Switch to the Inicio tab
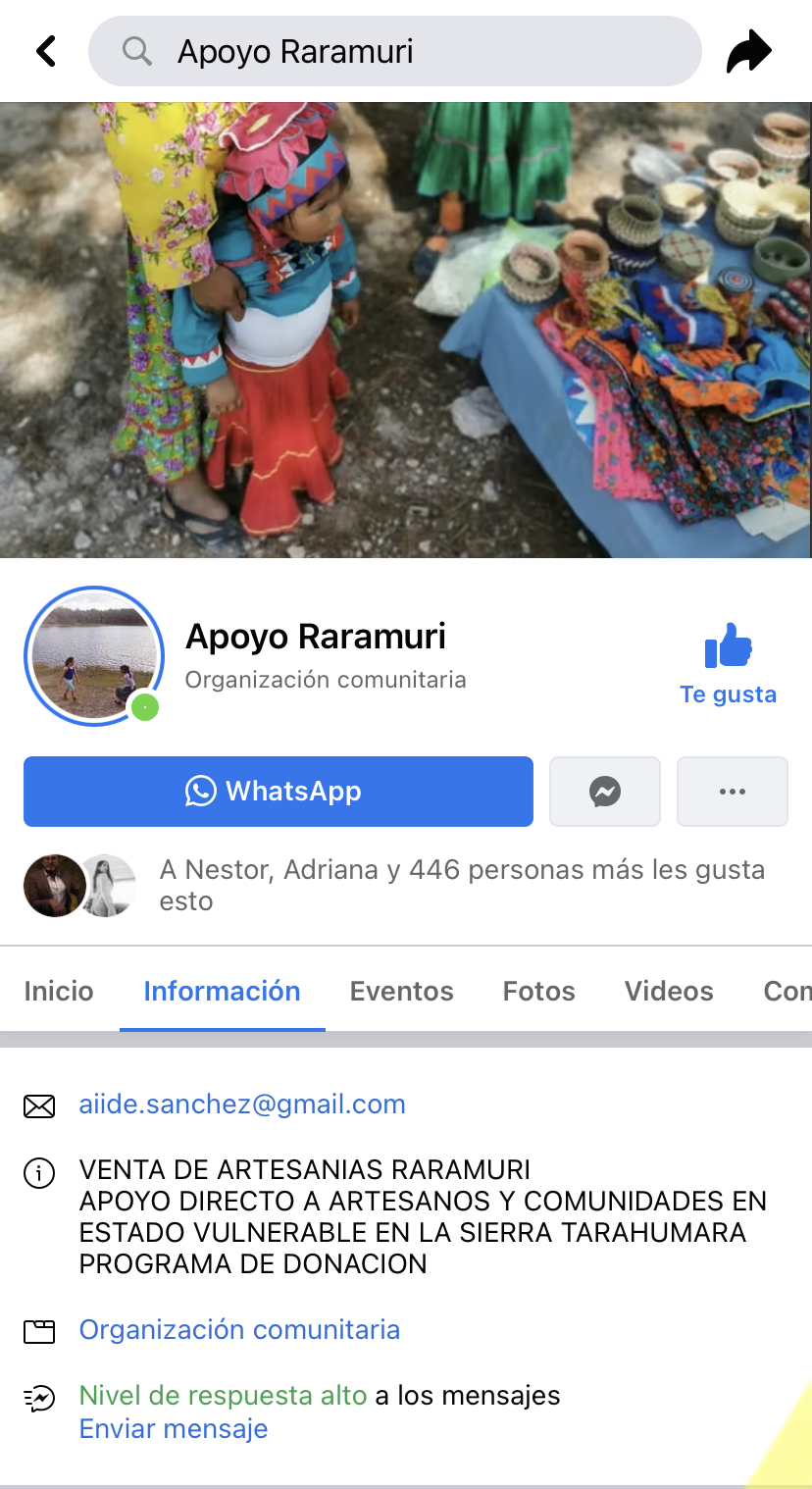 pos(59,991)
